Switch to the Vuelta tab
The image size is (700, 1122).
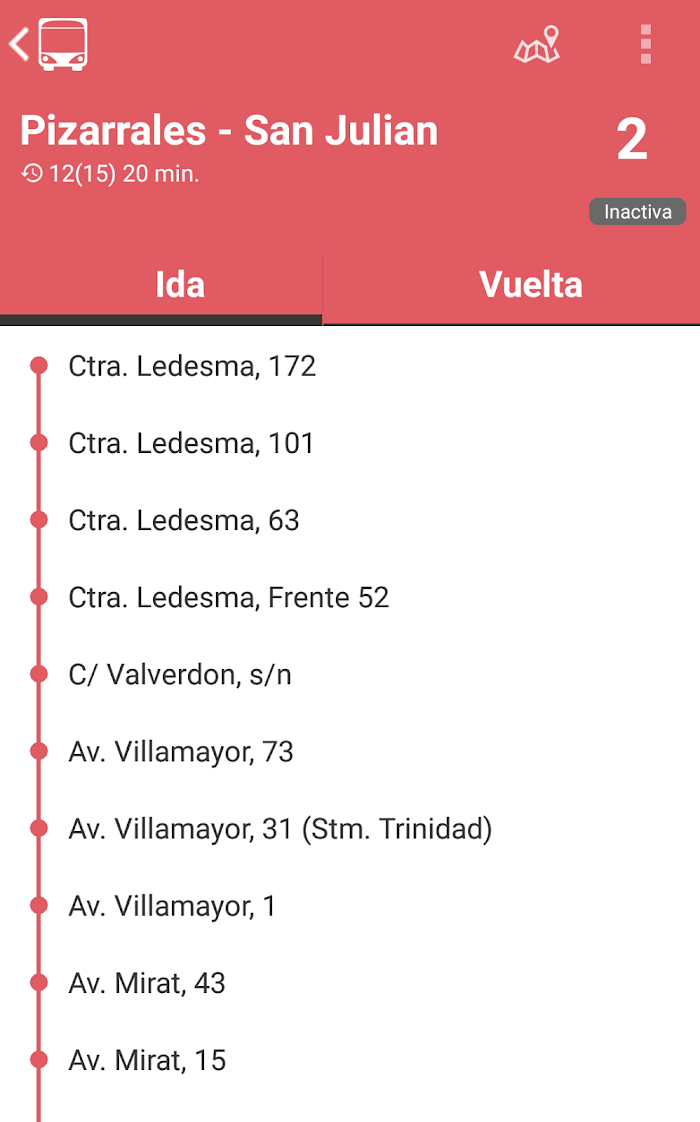point(530,285)
